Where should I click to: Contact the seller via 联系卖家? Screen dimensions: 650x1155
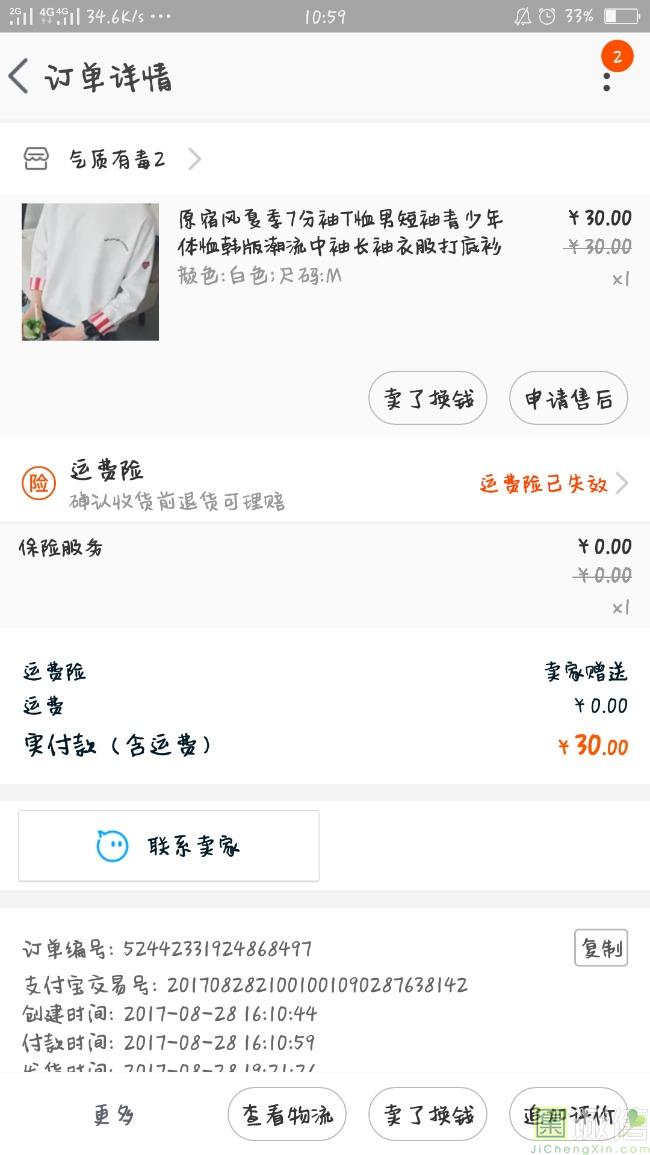tap(169, 846)
